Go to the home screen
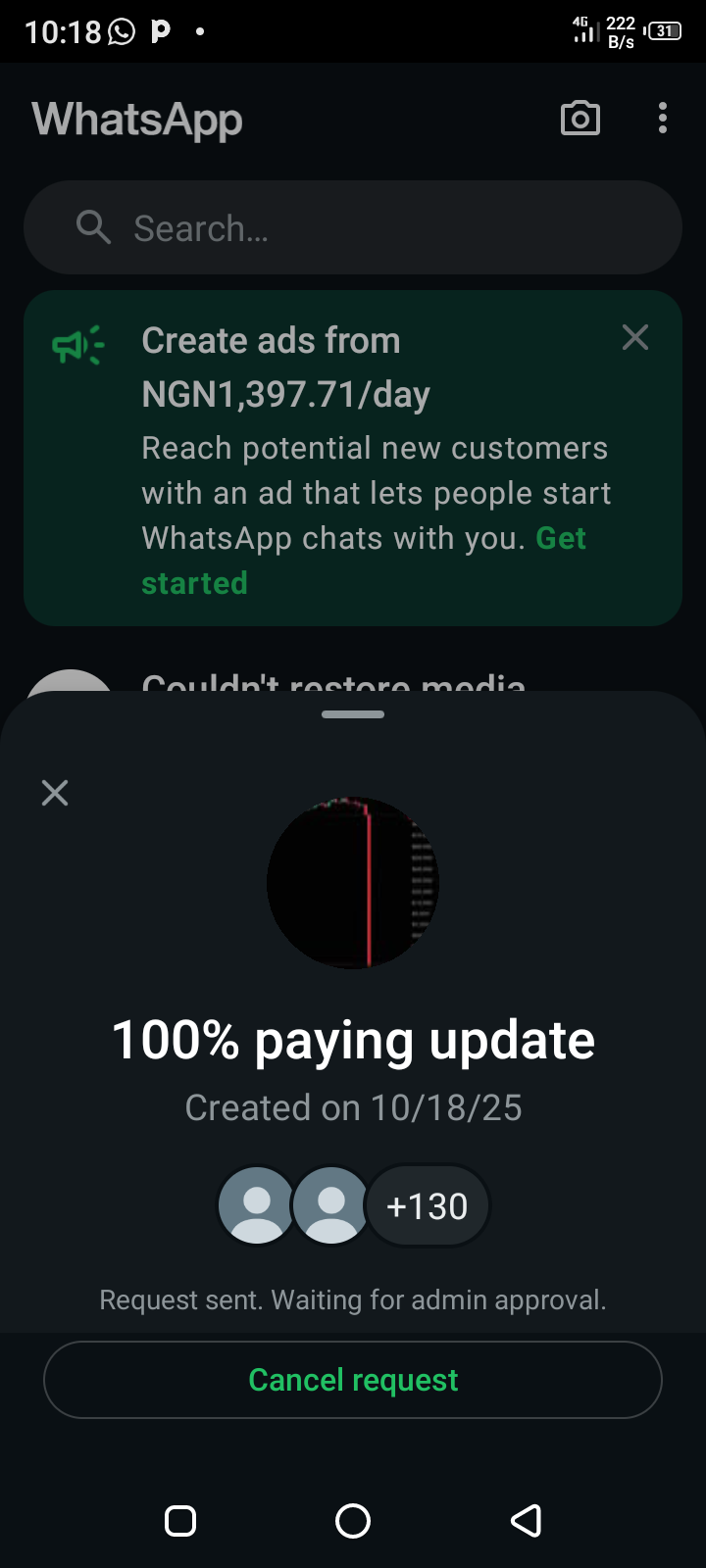The image size is (706, 1568). coord(353,1521)
